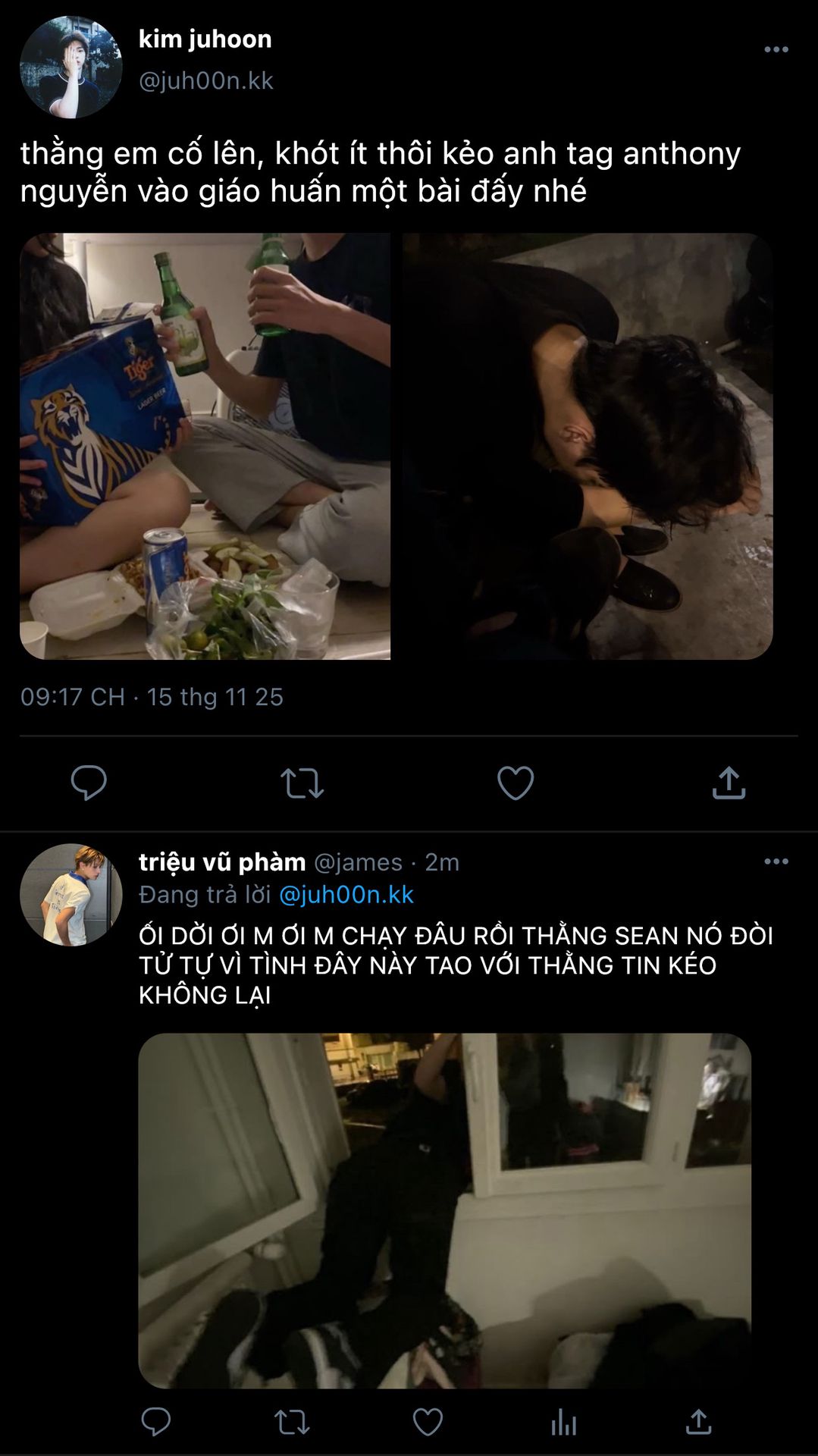Image resolution: width=818 pixels, height=1456 pixels.
Task: Comment on triệu vũ phàm's reply
Action: 156,1422
